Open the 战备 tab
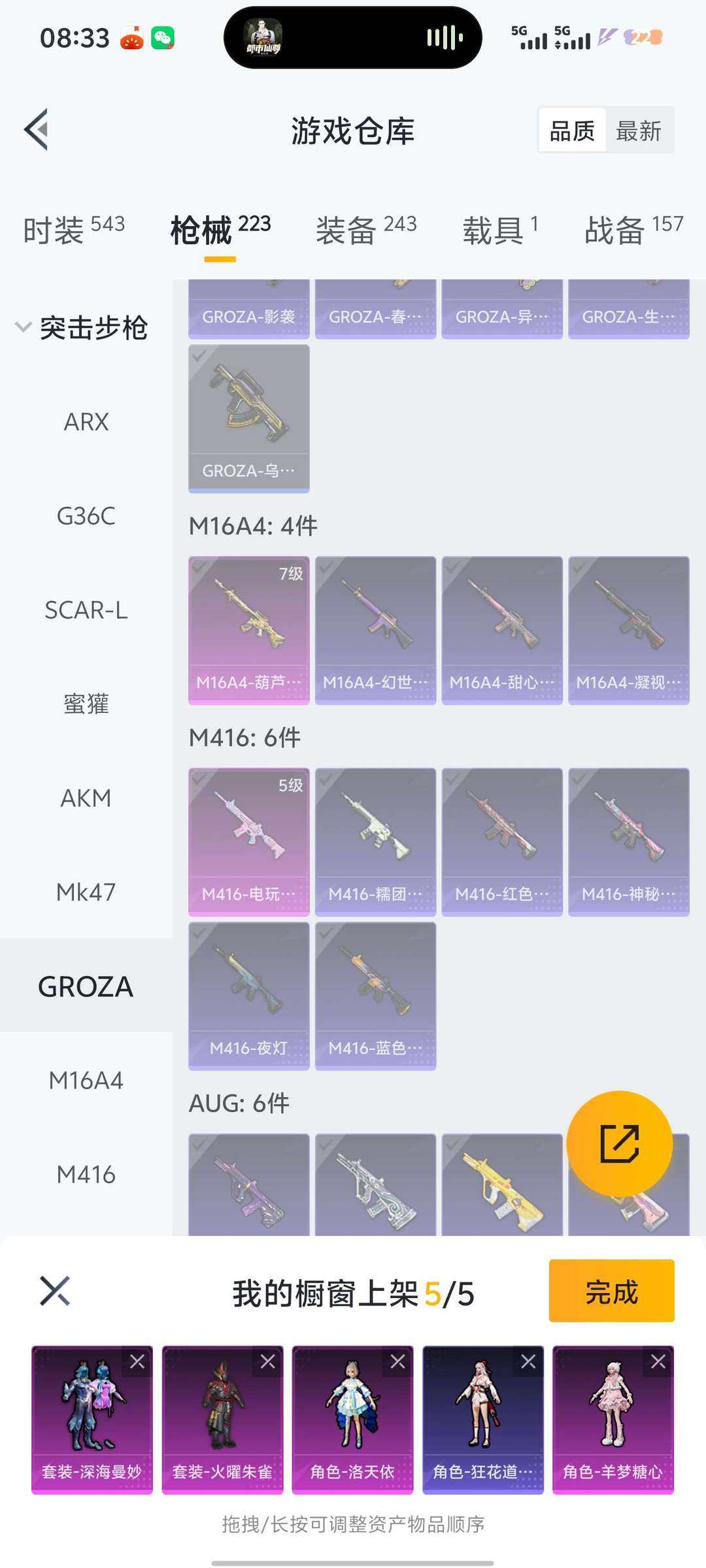Viewport: 706px width, 1568px height. 633,230
